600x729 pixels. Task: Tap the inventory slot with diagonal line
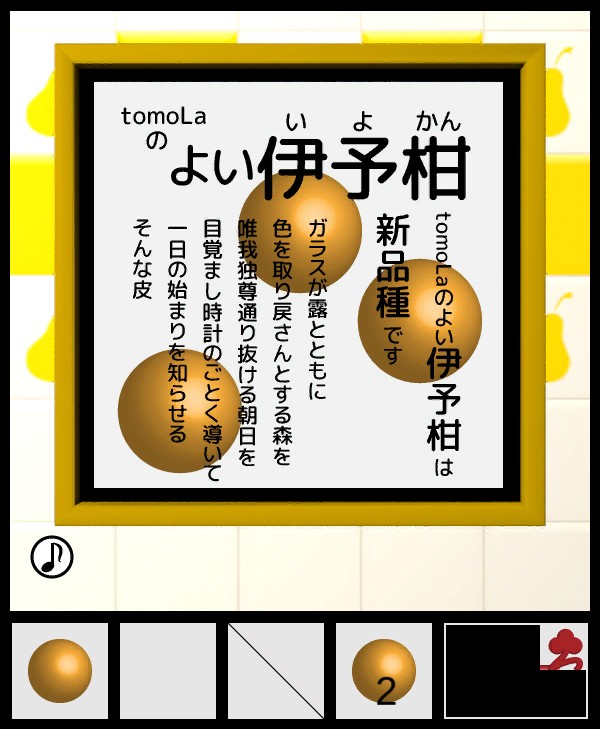[x=276, y=671]
